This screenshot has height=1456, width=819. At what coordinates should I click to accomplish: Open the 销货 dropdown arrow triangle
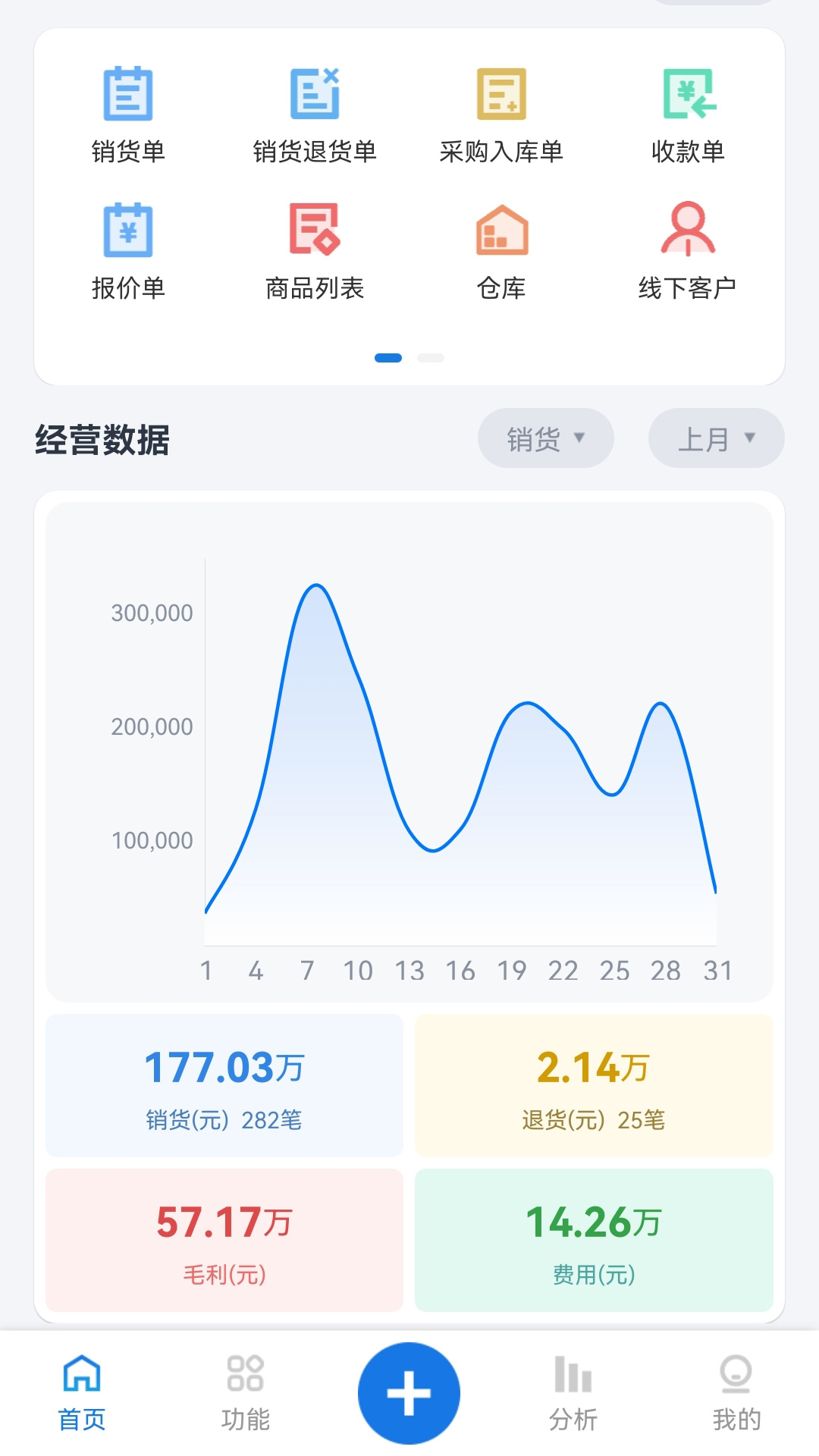tap(581, 438)
